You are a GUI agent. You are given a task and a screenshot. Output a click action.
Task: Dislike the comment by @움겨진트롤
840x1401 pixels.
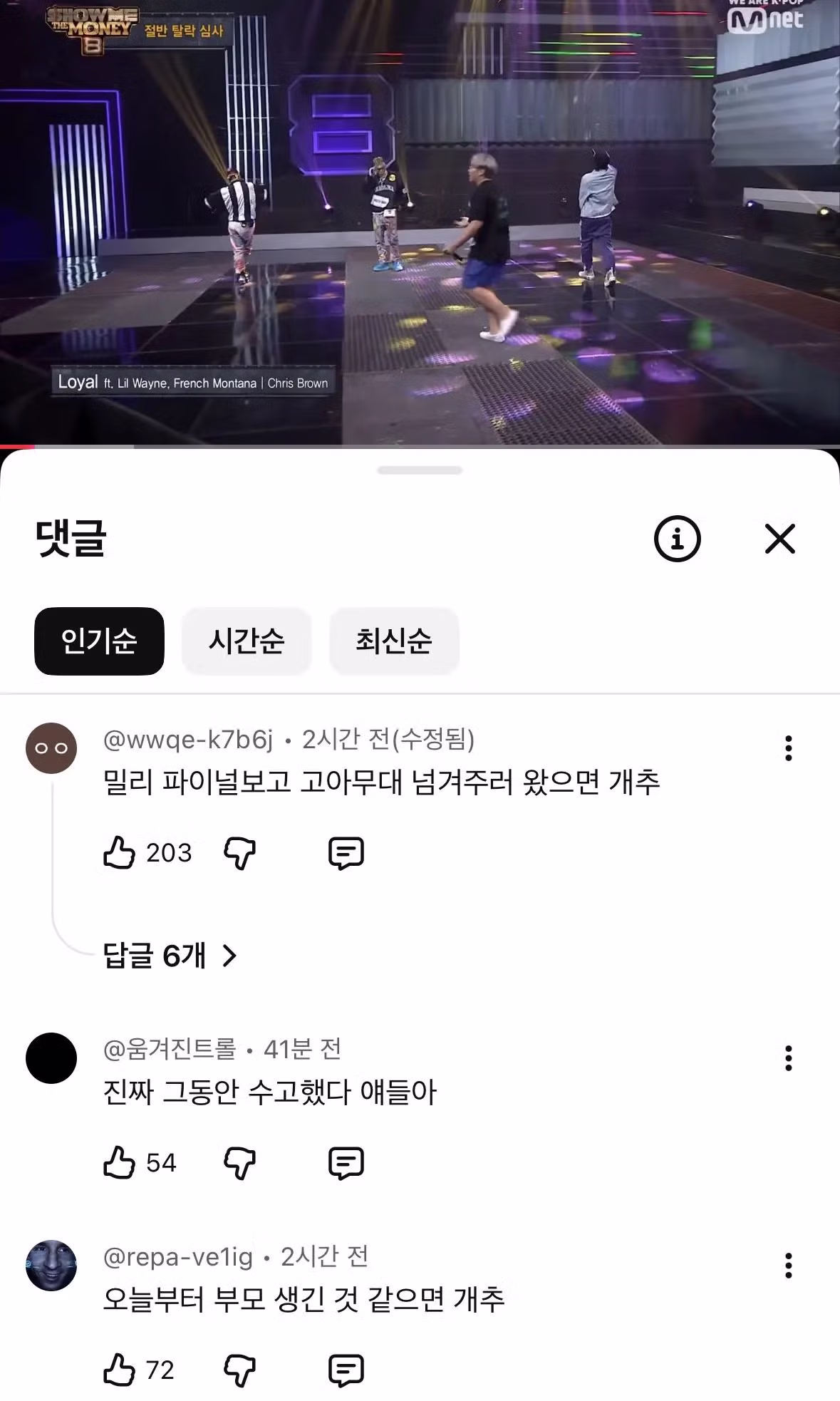click(239, 1162)
